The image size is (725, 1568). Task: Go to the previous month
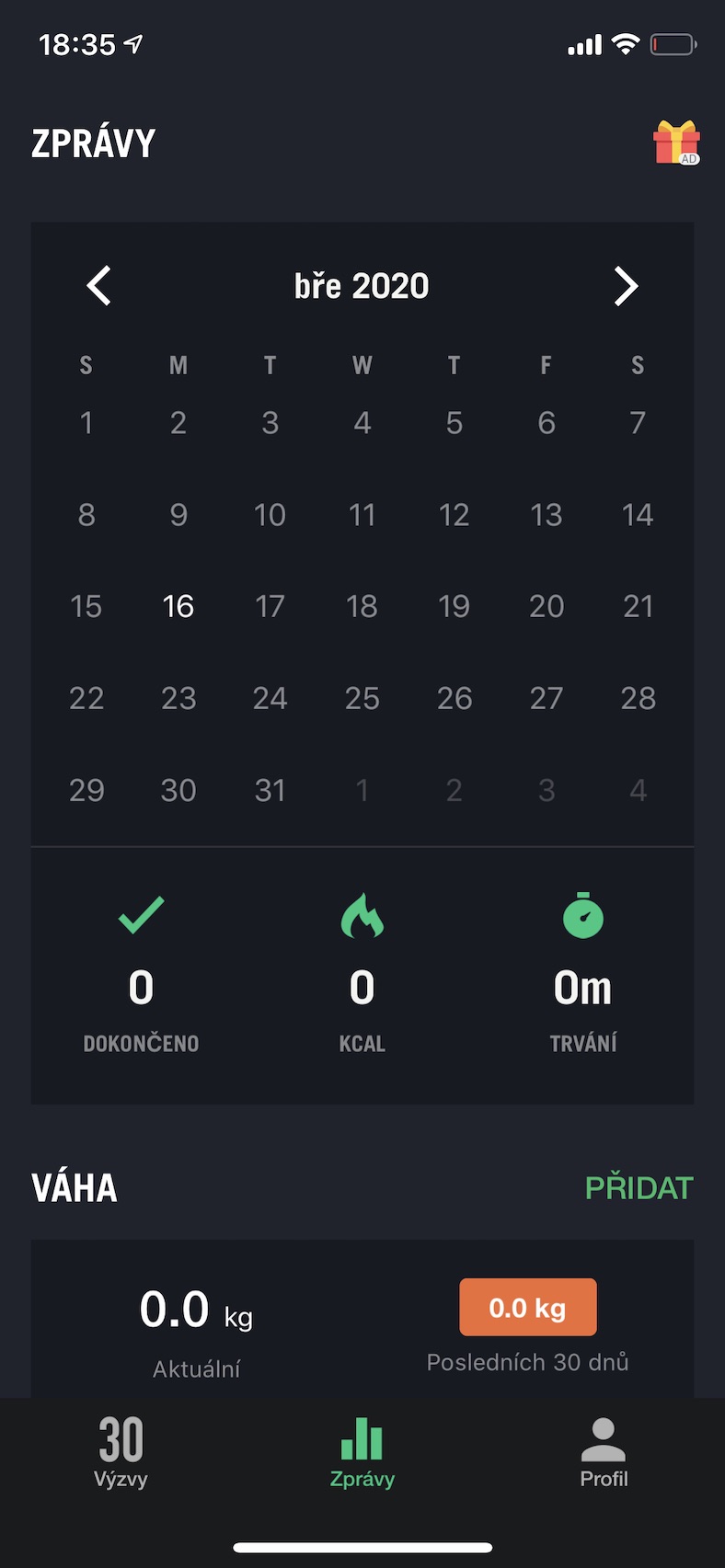pyautogui.click(x=98, y=286)
